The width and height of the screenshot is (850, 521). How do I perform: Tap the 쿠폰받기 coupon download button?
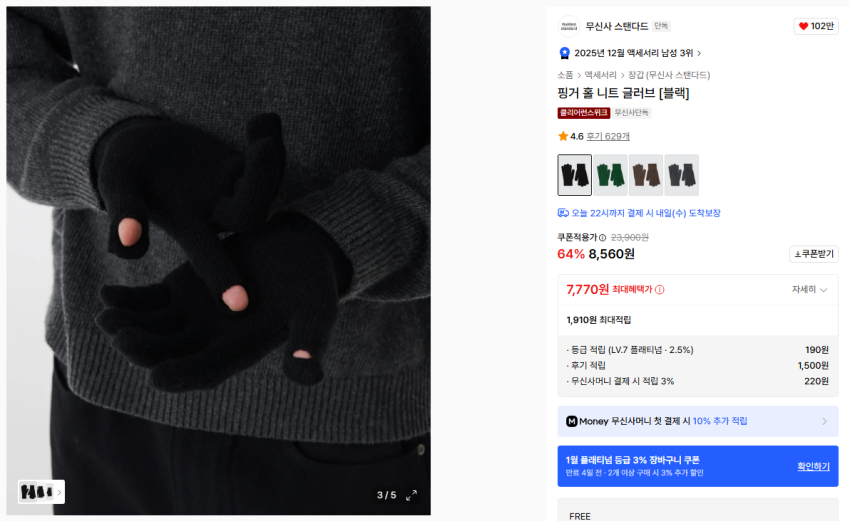pos(814,254)
